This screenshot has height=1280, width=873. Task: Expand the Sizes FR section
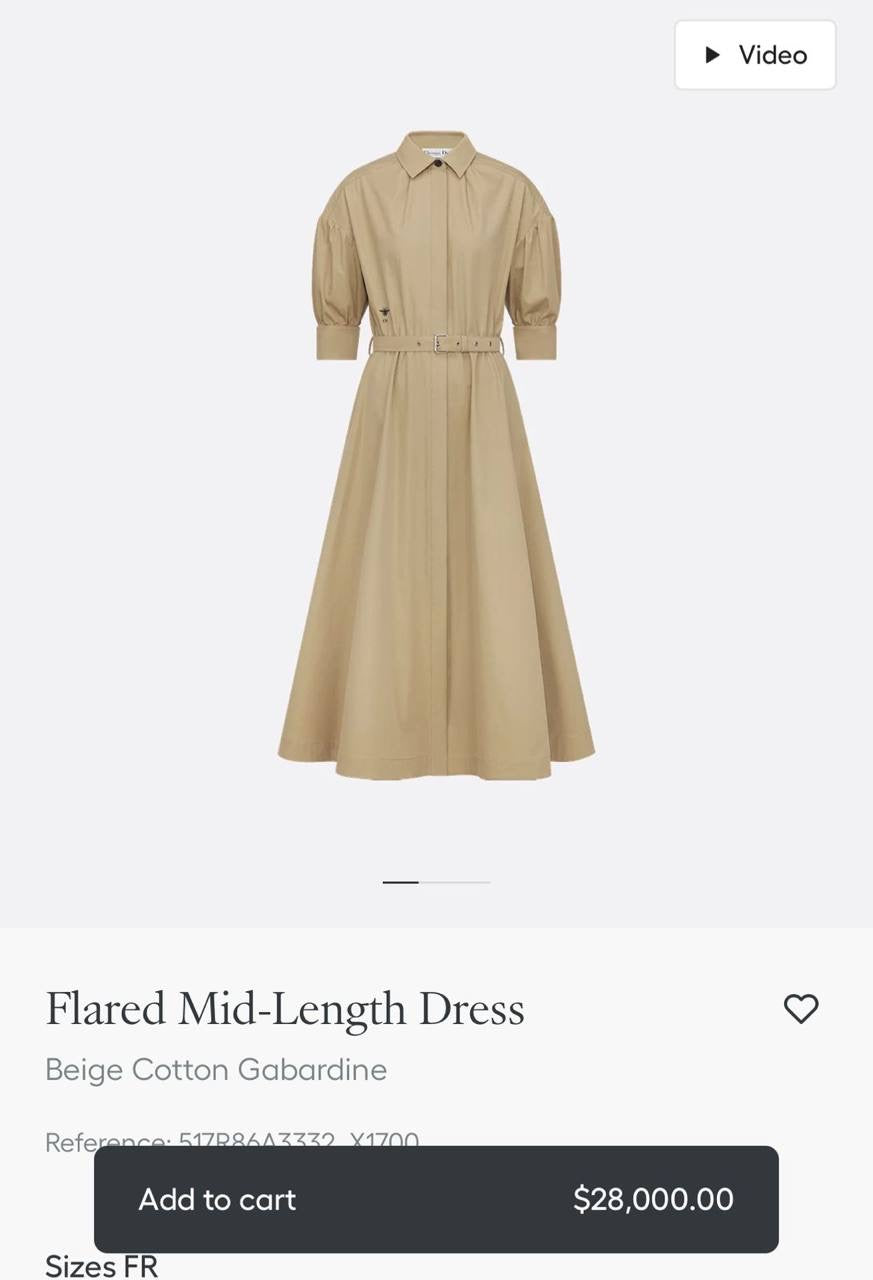pyautogui.click(x=101, y=1266)
